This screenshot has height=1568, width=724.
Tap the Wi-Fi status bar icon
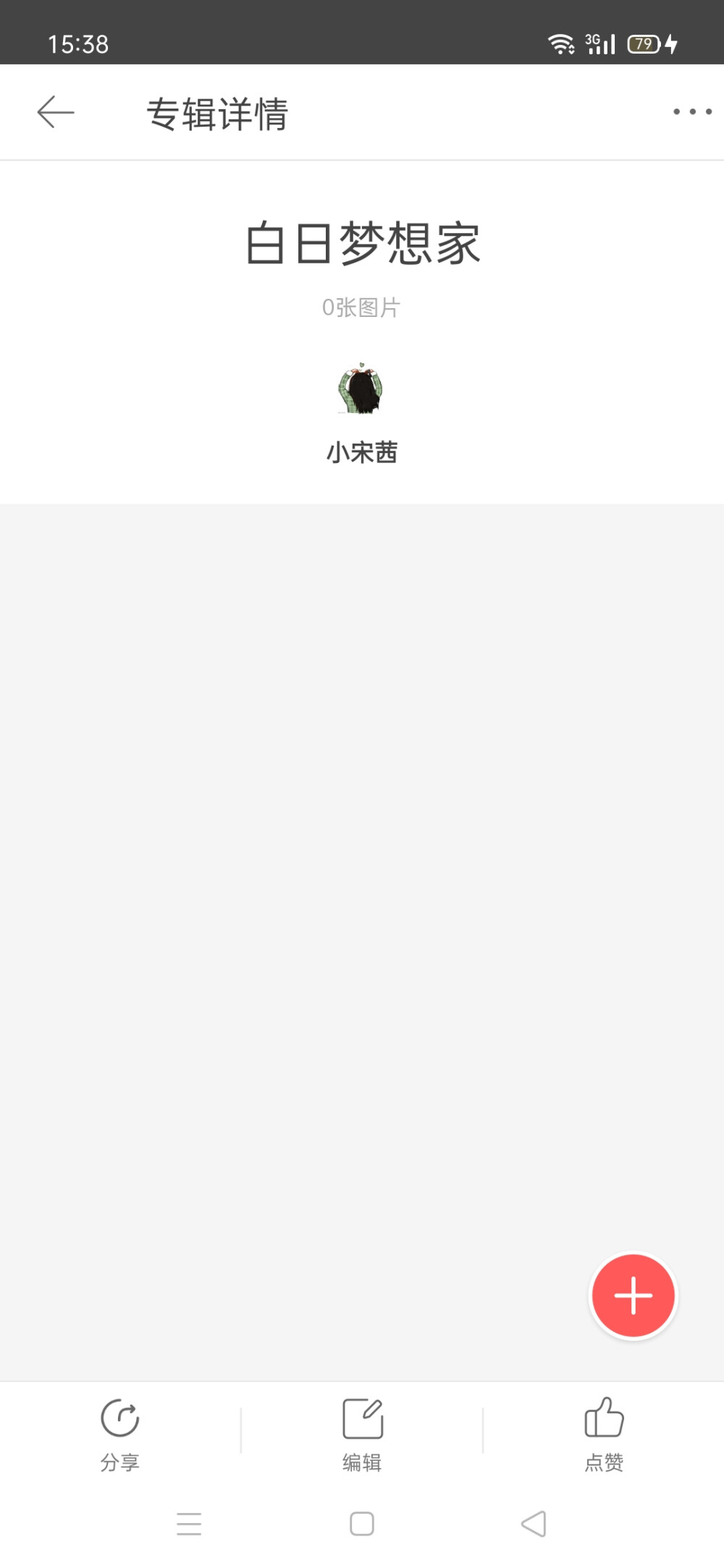coord(561,43)
